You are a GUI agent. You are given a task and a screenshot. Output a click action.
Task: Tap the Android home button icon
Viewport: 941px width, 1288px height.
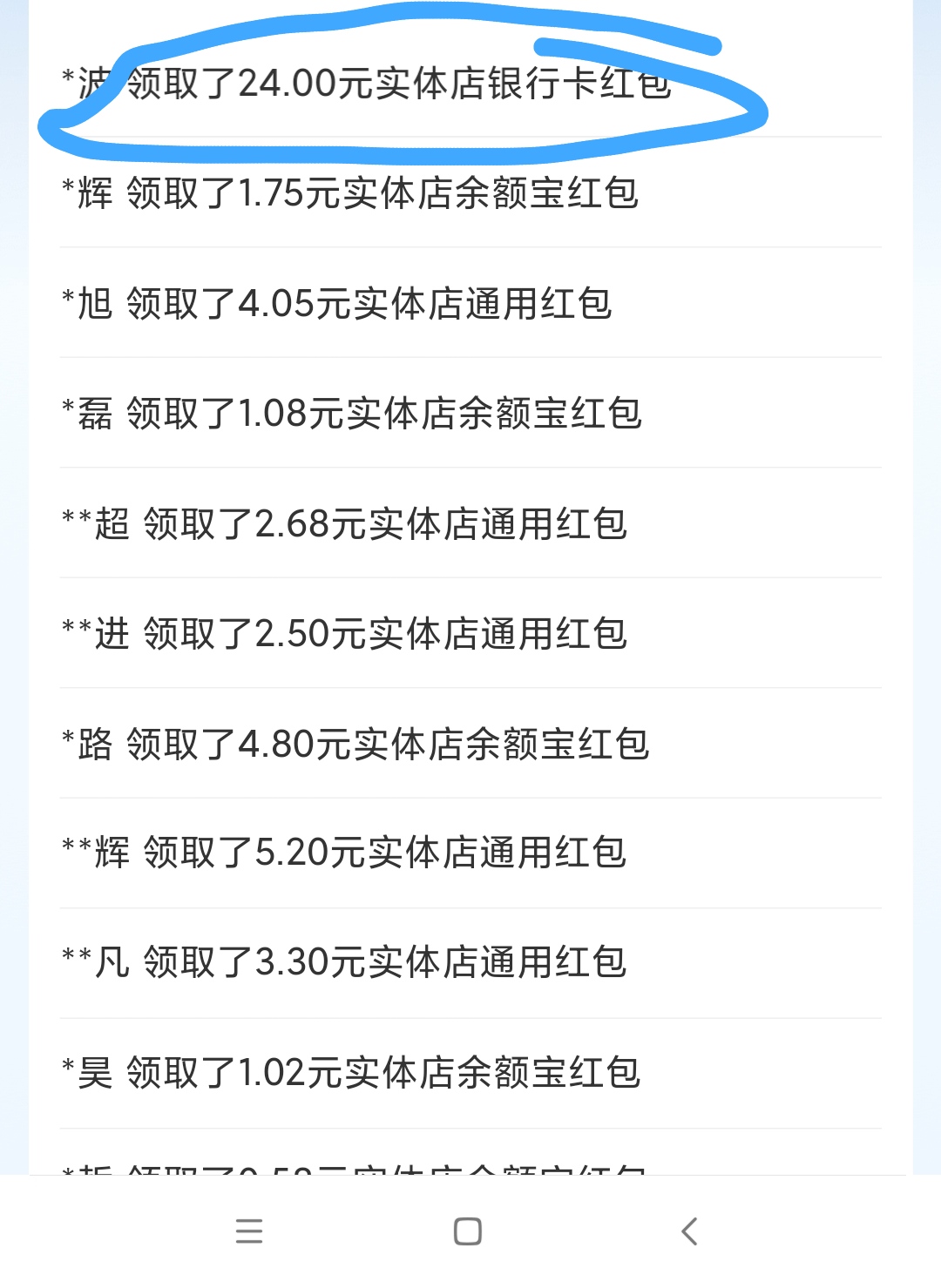click(x=470, y=1231)
